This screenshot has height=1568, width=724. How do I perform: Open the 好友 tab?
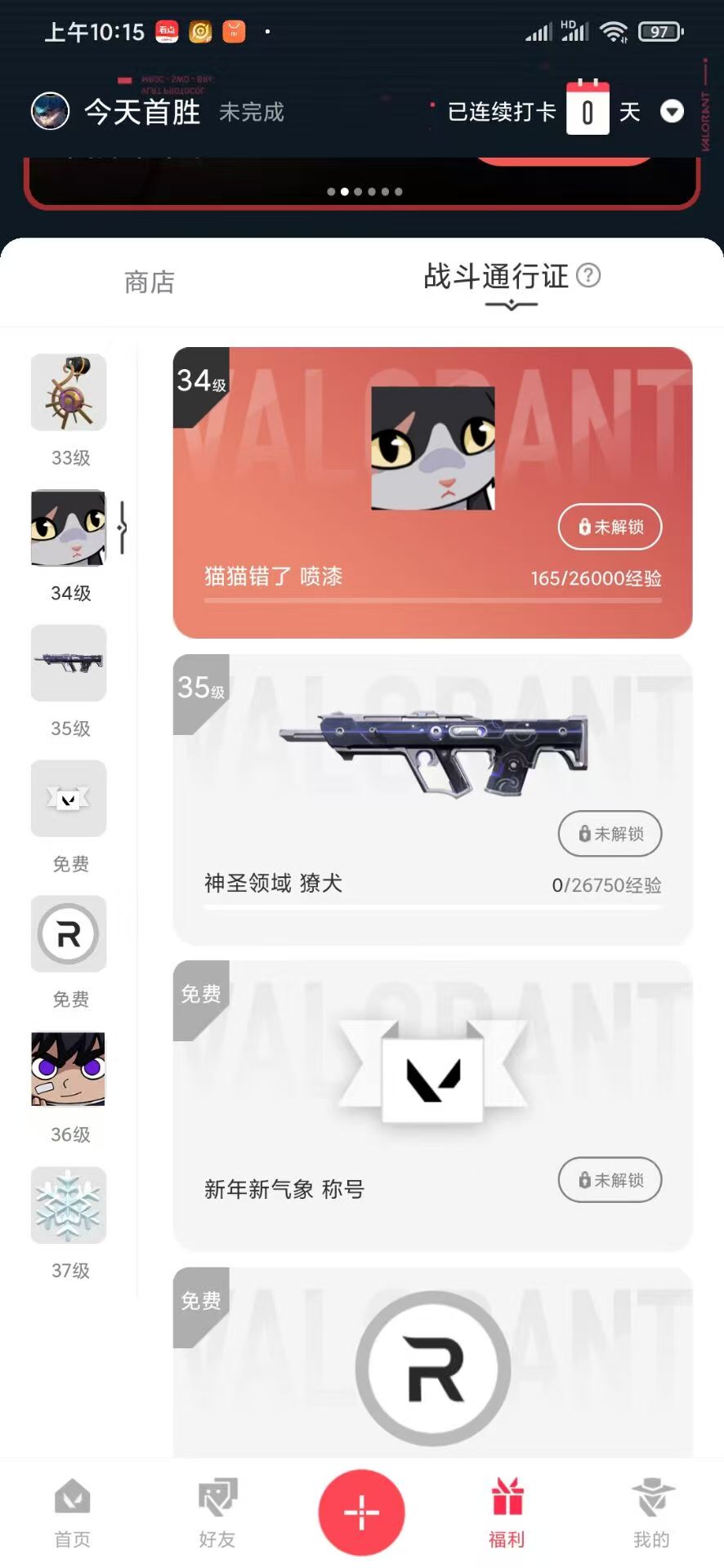(x=217, y=1513)
